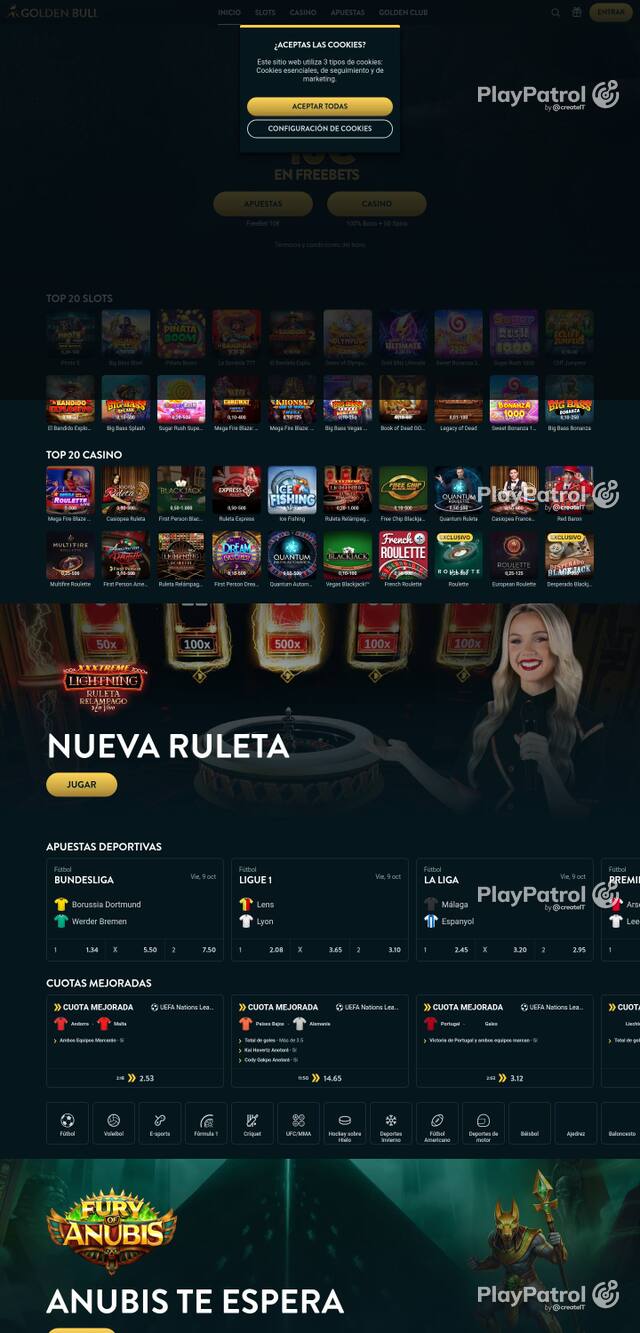Accept all cookies with Aceptar Todas
Viewport: 640px width, 1333px height.
(320, 106)
